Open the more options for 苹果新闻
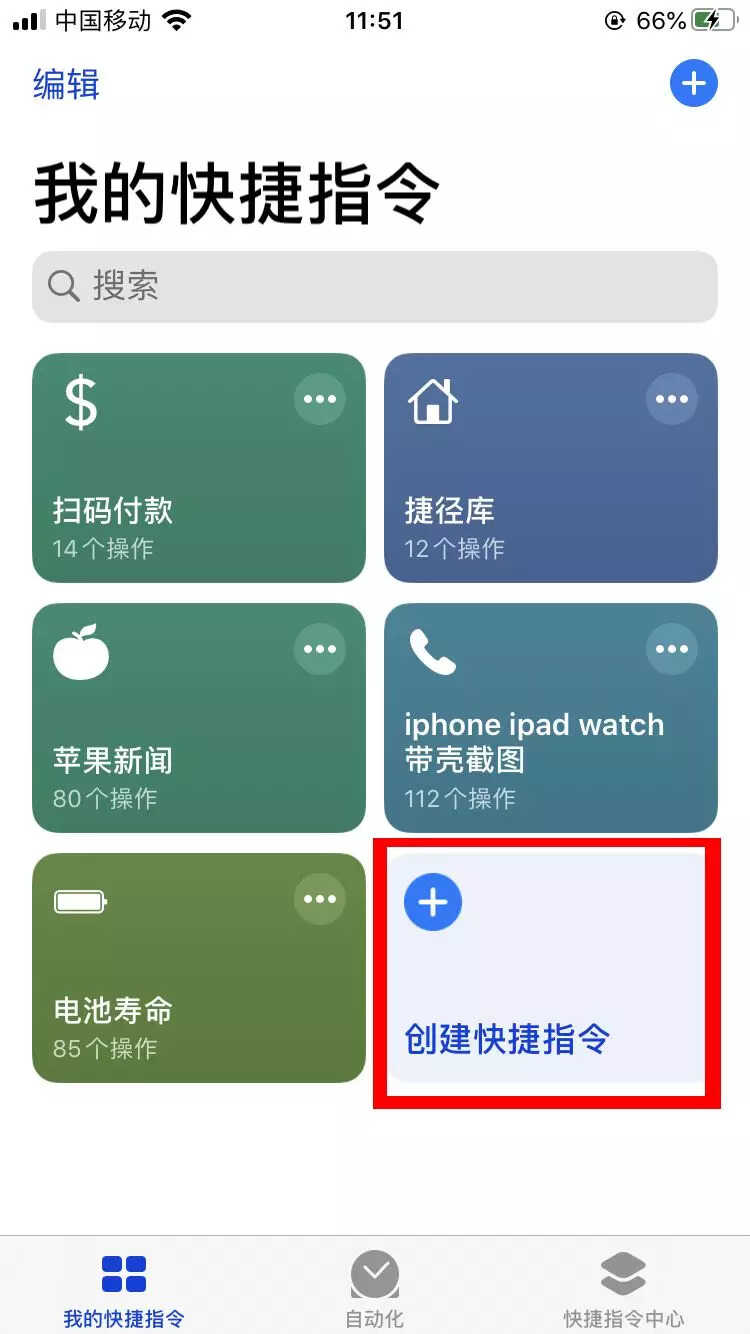 (x=320, y=649)
